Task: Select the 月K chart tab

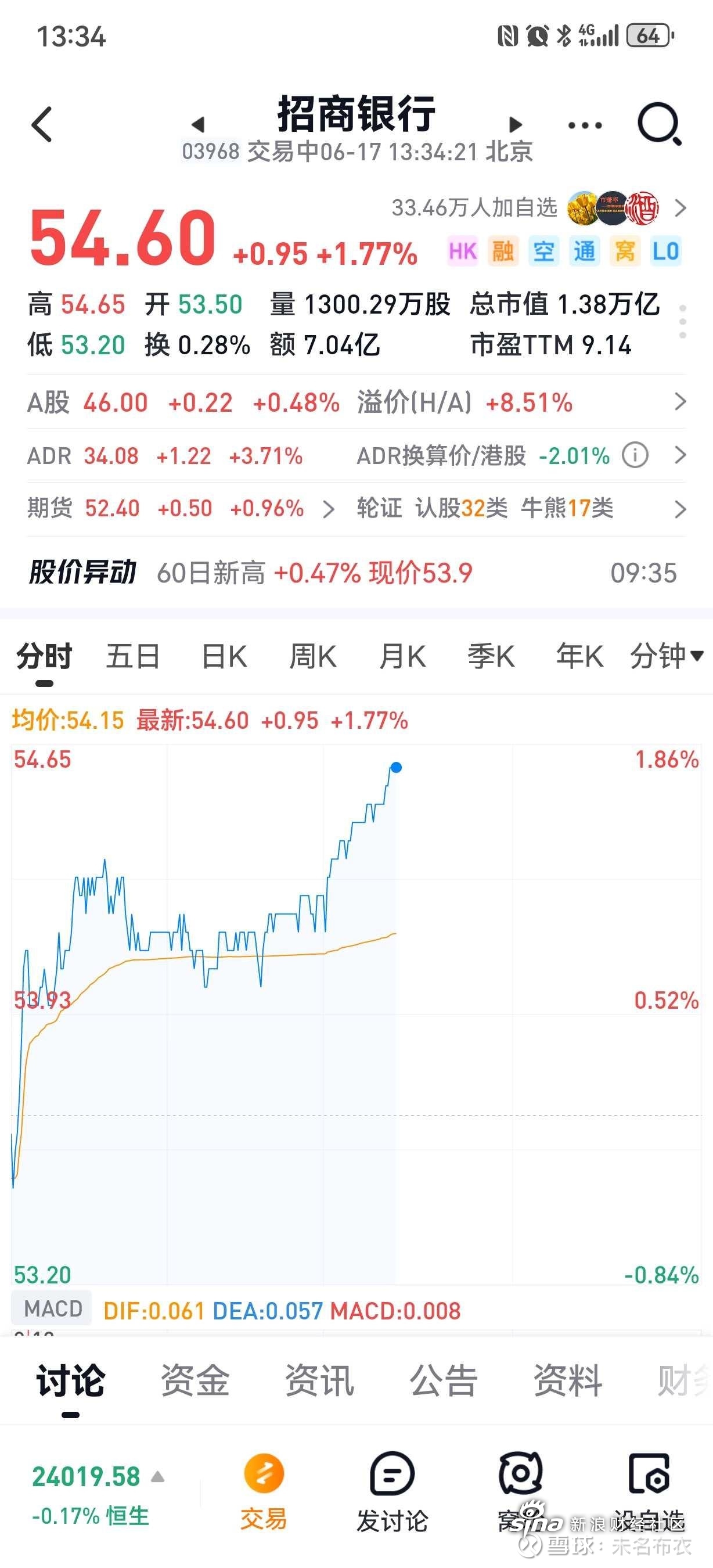Action: (x=402, y=656)
